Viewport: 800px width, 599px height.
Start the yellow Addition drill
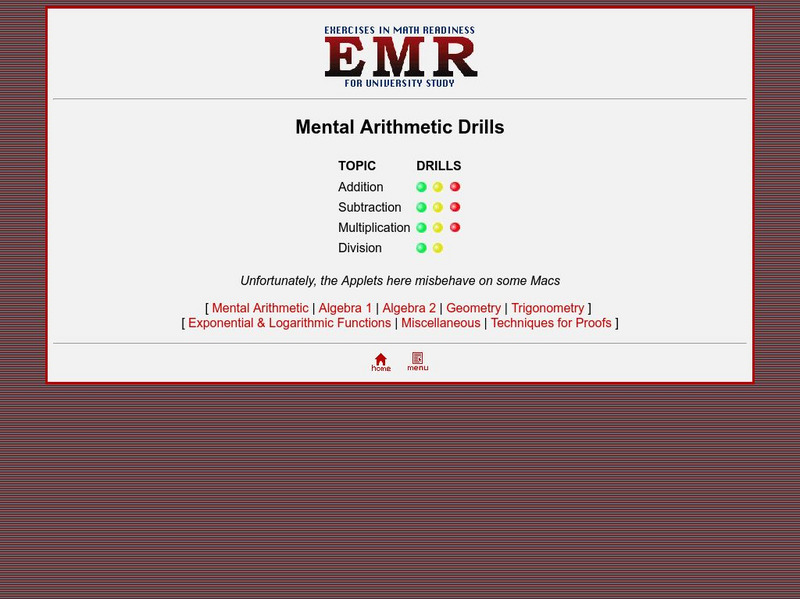click(x=438, y=187)
